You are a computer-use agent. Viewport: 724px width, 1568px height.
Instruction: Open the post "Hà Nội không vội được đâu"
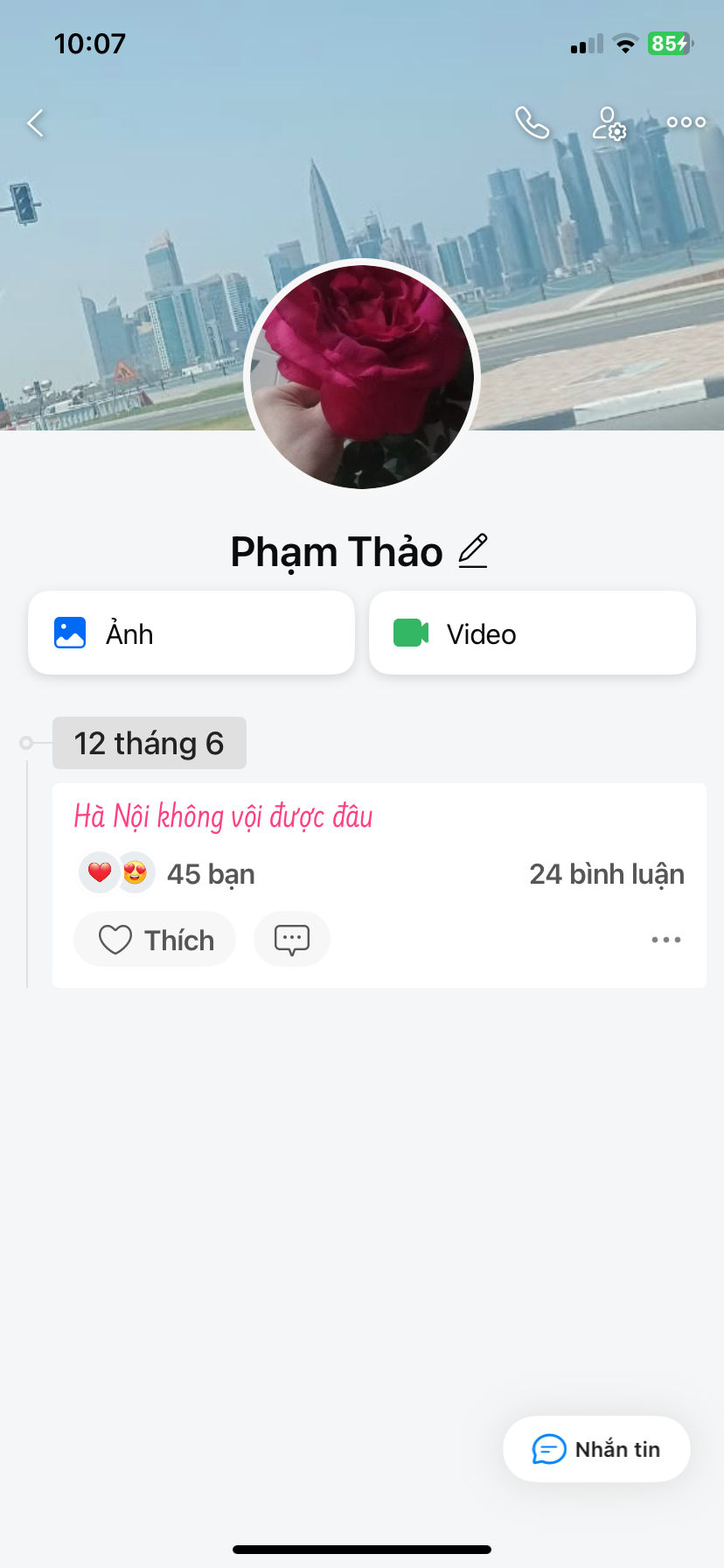[x=224, y=816]
